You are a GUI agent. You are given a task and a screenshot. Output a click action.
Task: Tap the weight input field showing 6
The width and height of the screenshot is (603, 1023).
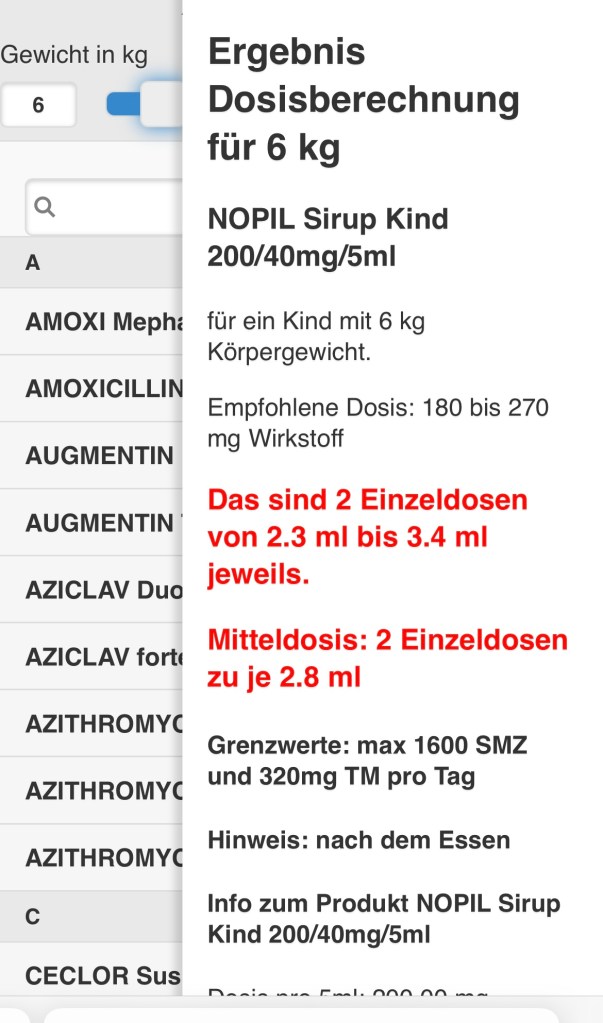[39, 105]
